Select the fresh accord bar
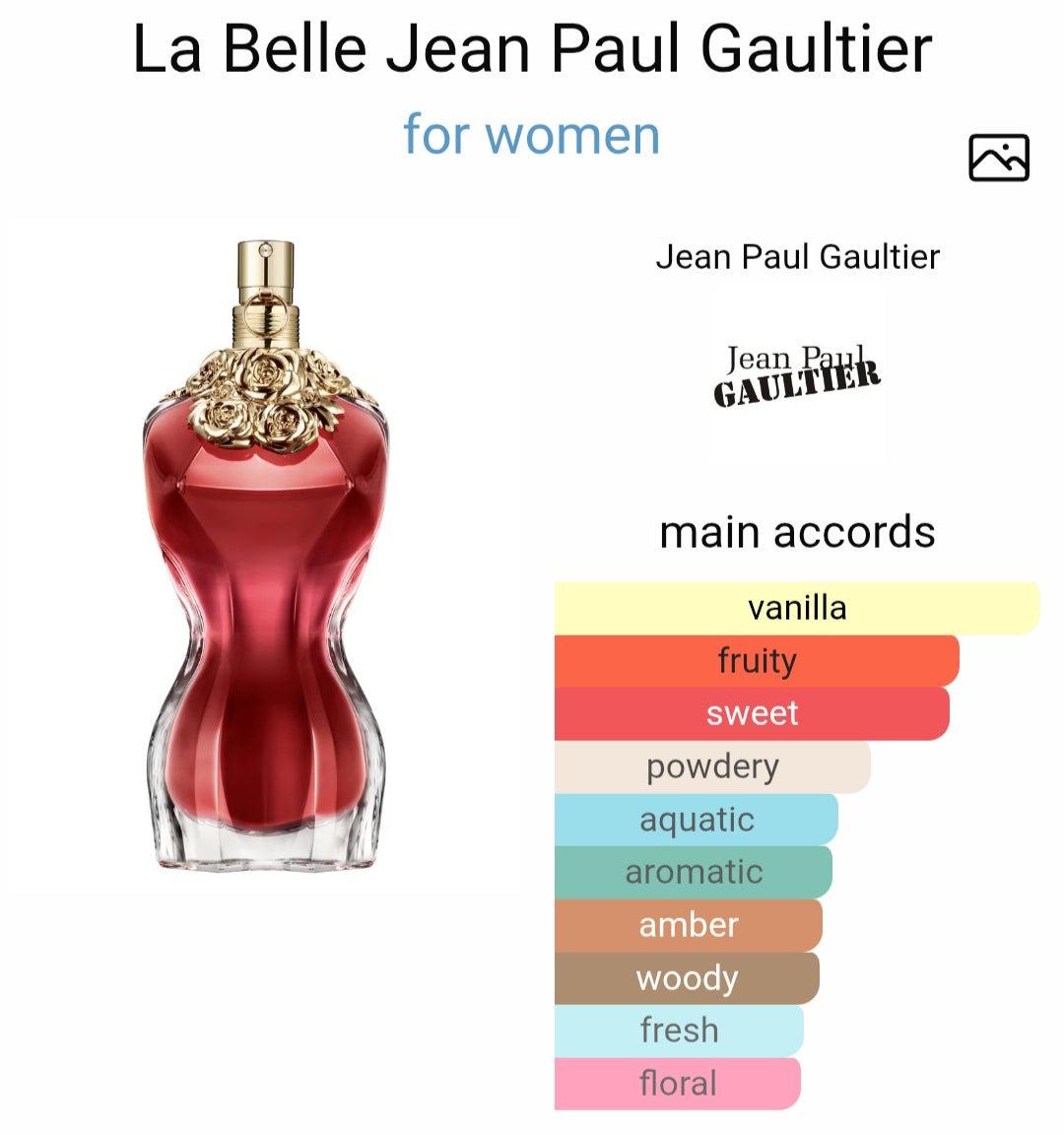 [678, 1031]
